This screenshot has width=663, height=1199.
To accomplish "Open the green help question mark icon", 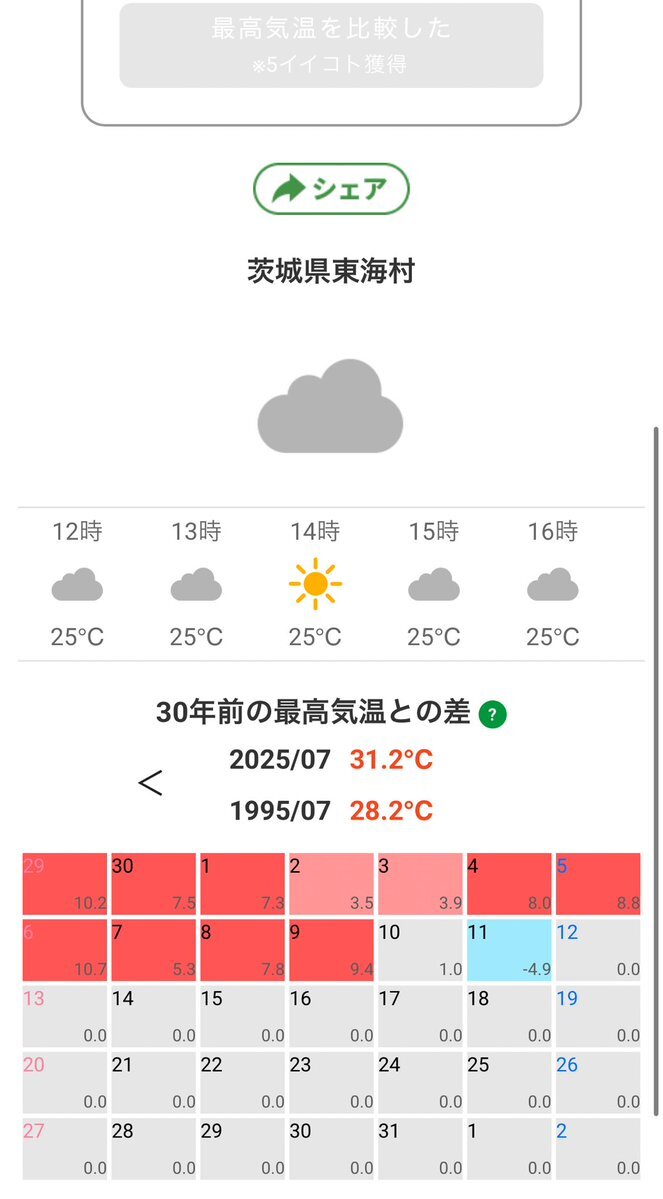I will (x=492, y=715).
